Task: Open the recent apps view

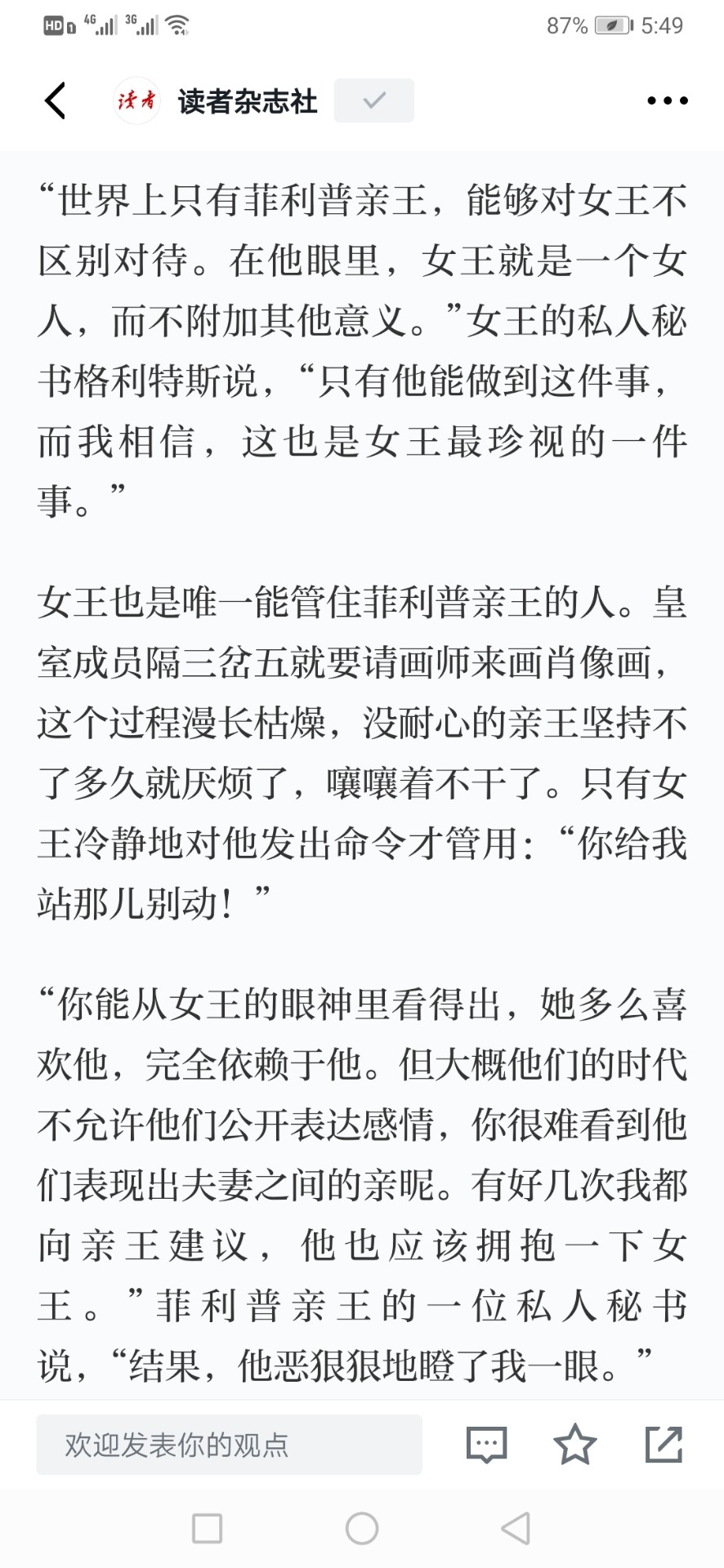Action: tap(207, 1528)
